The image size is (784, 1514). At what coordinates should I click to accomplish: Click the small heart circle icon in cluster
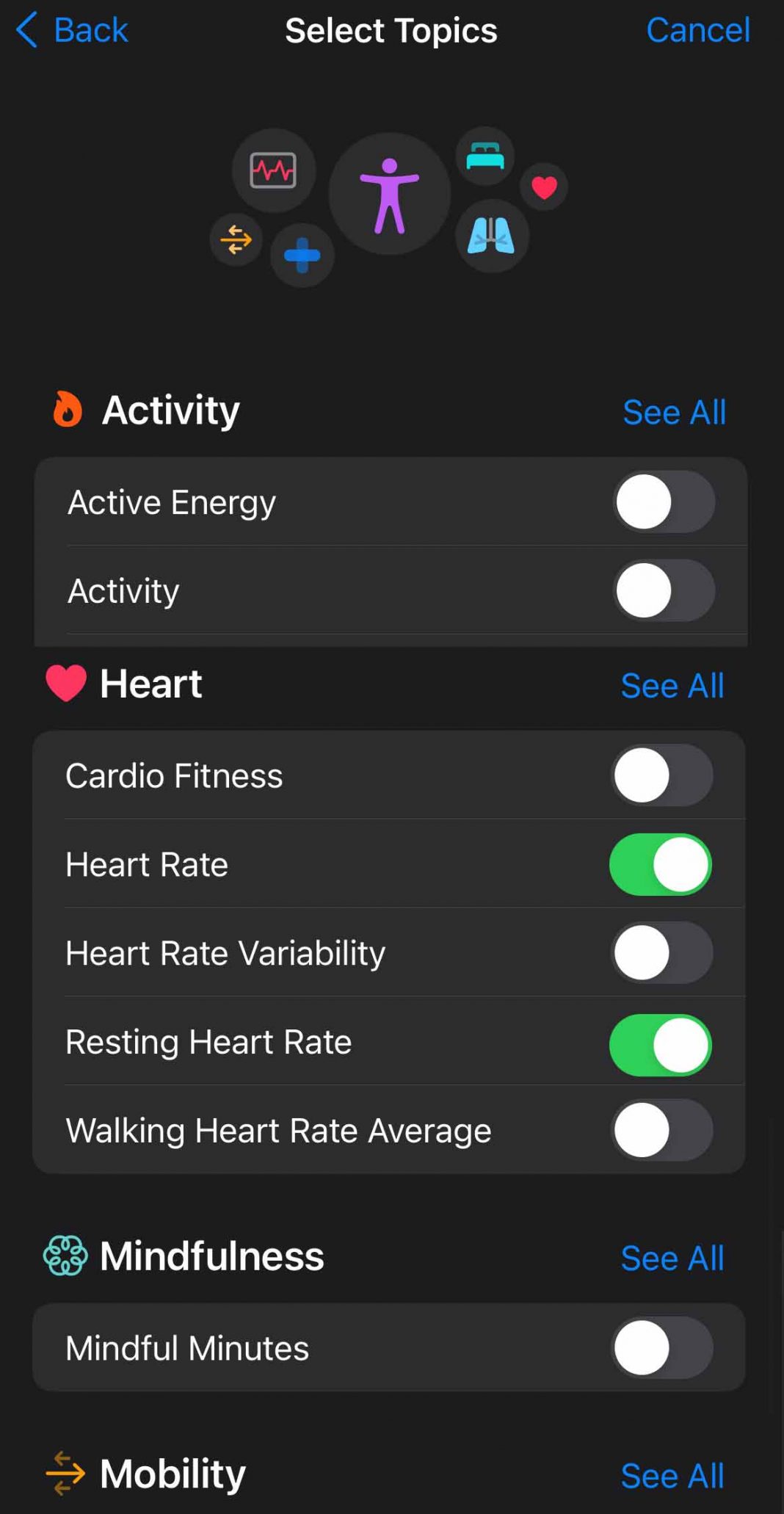coord(543,187)
